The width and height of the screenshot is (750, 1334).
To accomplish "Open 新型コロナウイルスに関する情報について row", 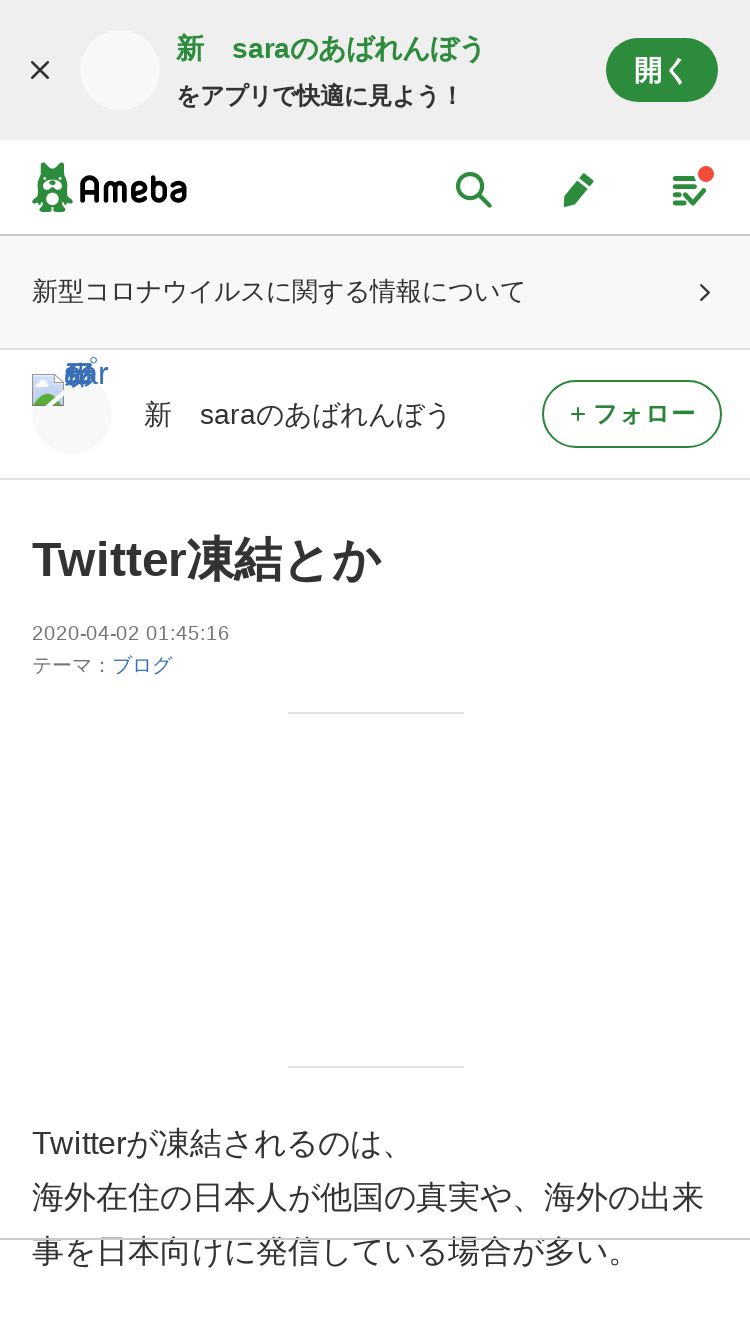I will tap(375, 292).
